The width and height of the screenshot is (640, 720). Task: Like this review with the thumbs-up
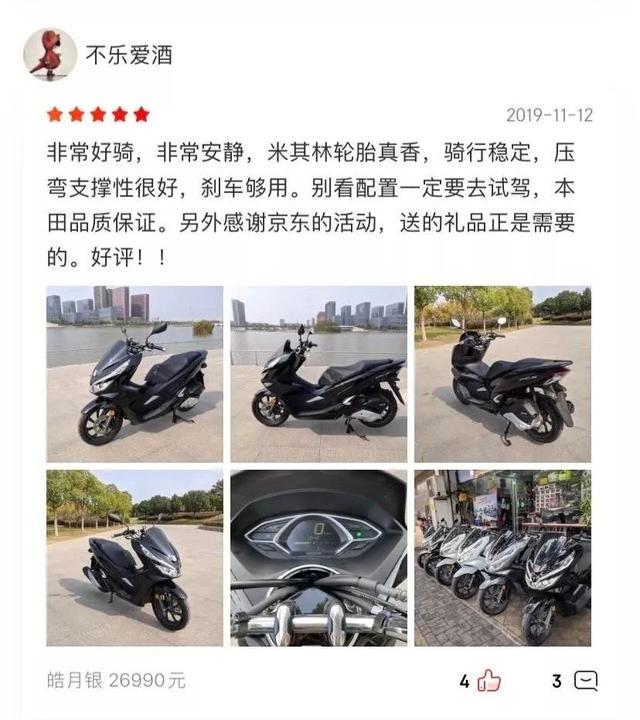pos(489,681)
